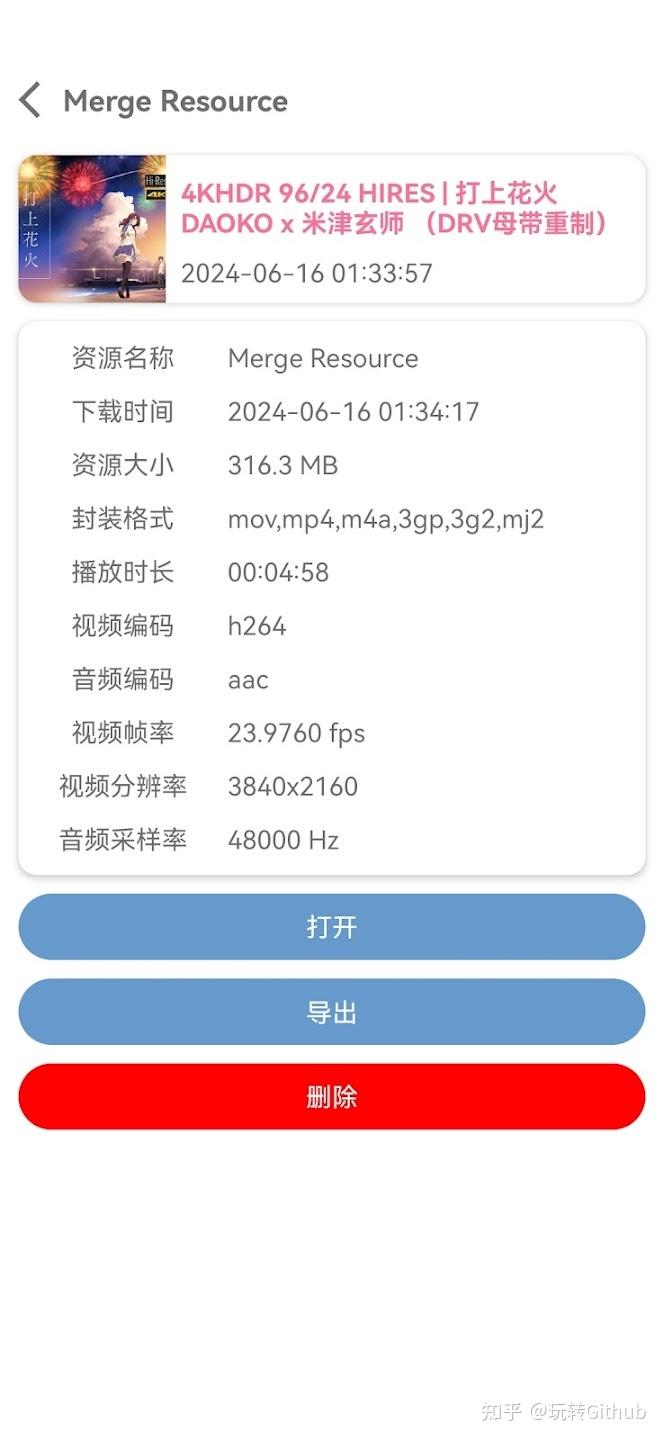Viewport: 664px width, 1440px height.
Task: Go back from Merge Resource screen
Action: pos(31,101)
